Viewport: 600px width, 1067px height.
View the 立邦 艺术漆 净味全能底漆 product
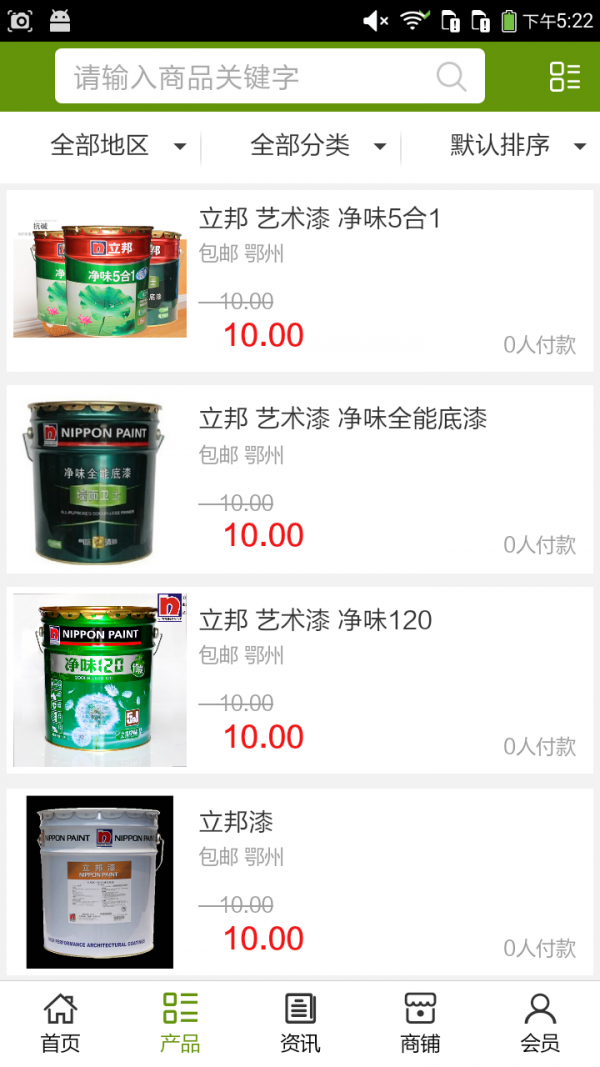click(342, 419)
